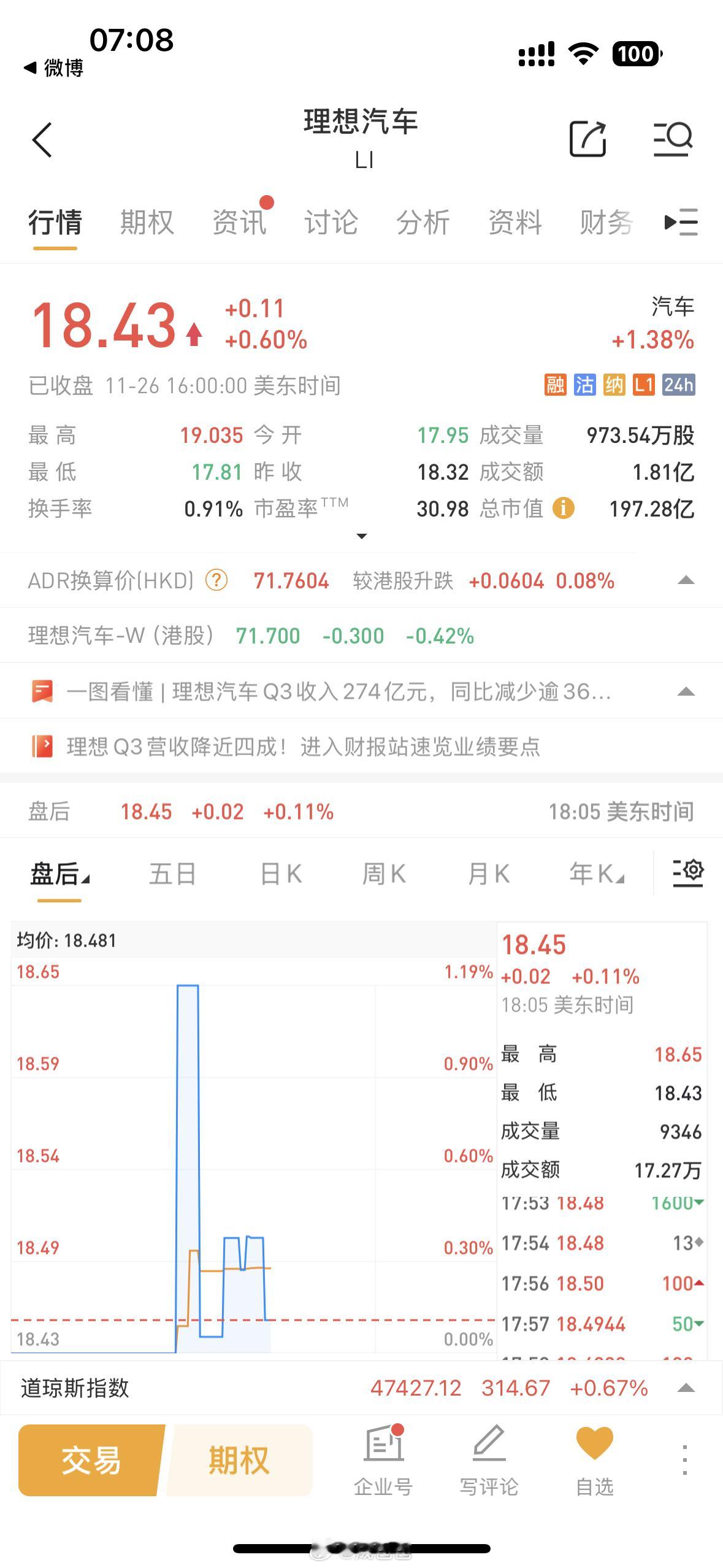Toggle the L1 quote level badge
This screenshot has width=723, height=1568.
[x=643, y=386]
